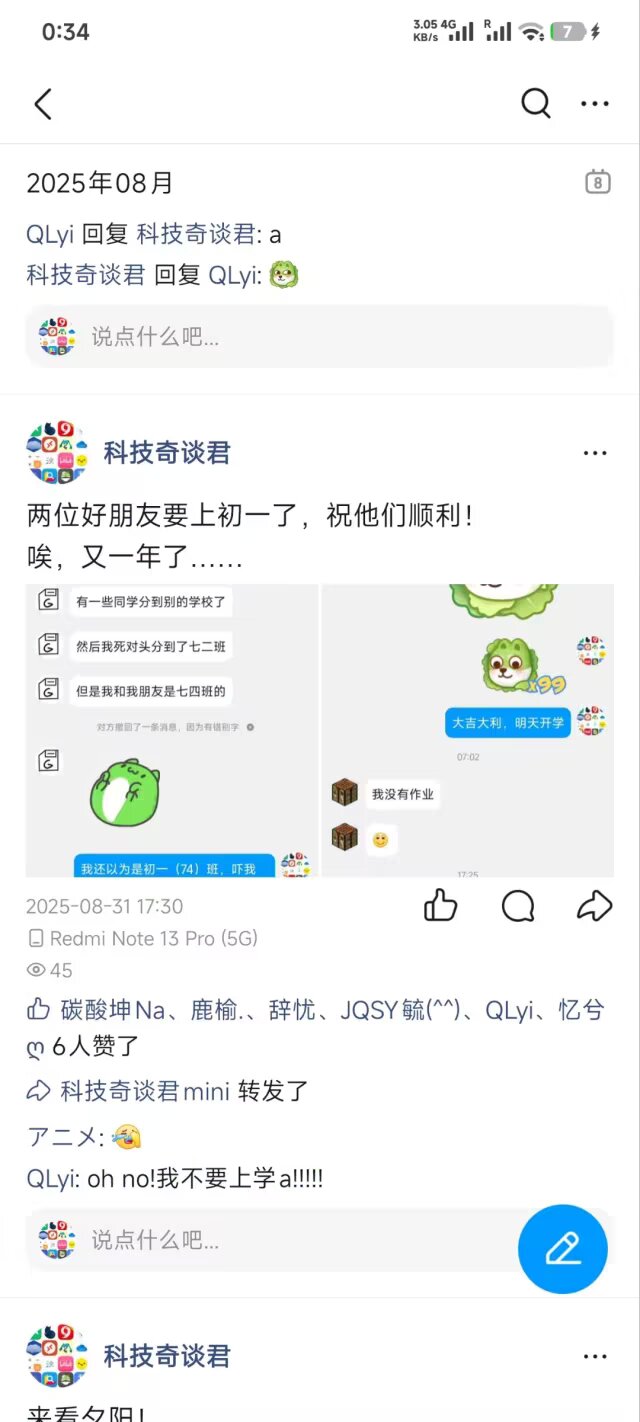640x1422 pixels.
Task: Tap the comment box under QLyi's comment
Action: [x=270, y=1241]
